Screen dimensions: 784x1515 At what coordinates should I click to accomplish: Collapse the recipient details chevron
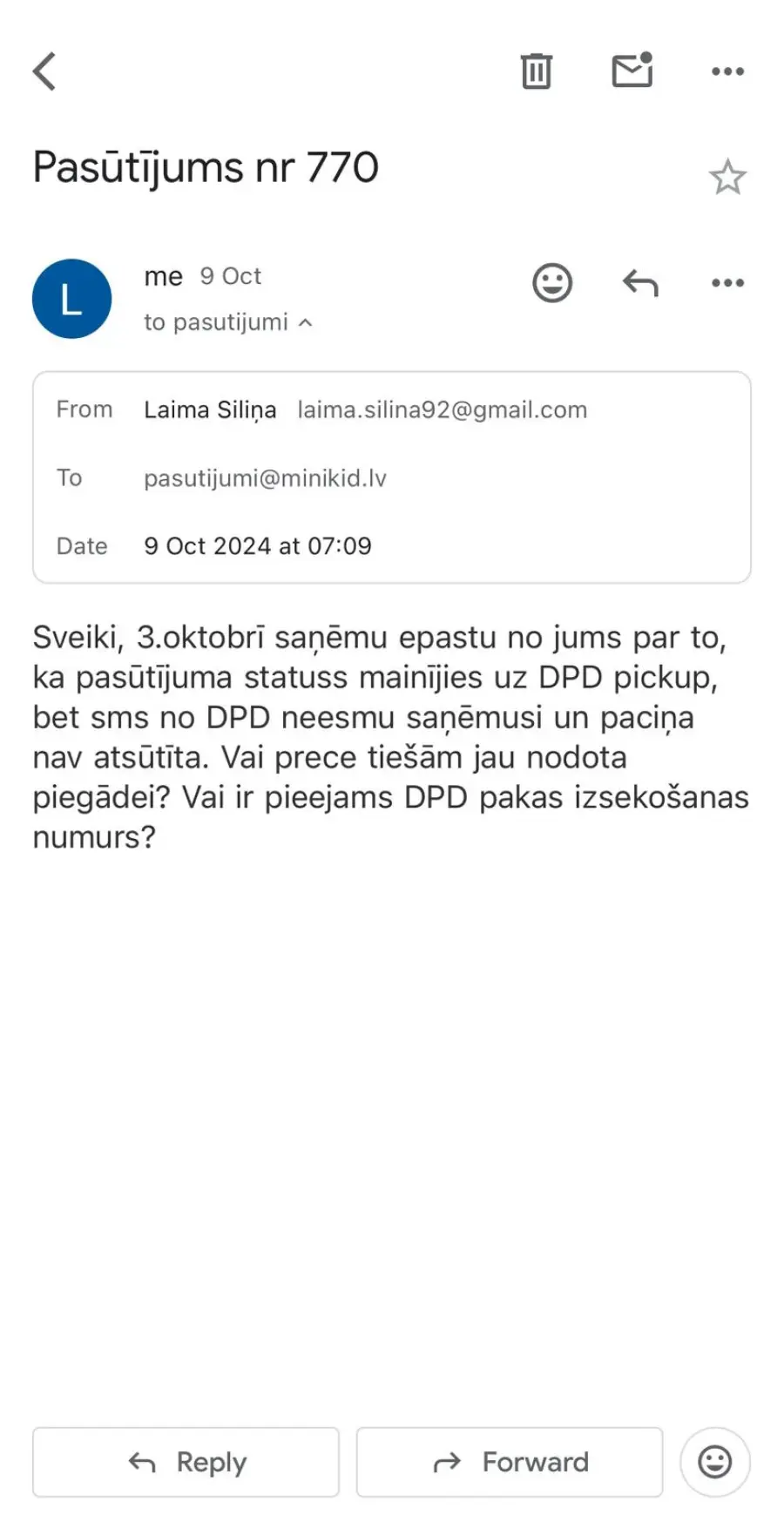305,323
